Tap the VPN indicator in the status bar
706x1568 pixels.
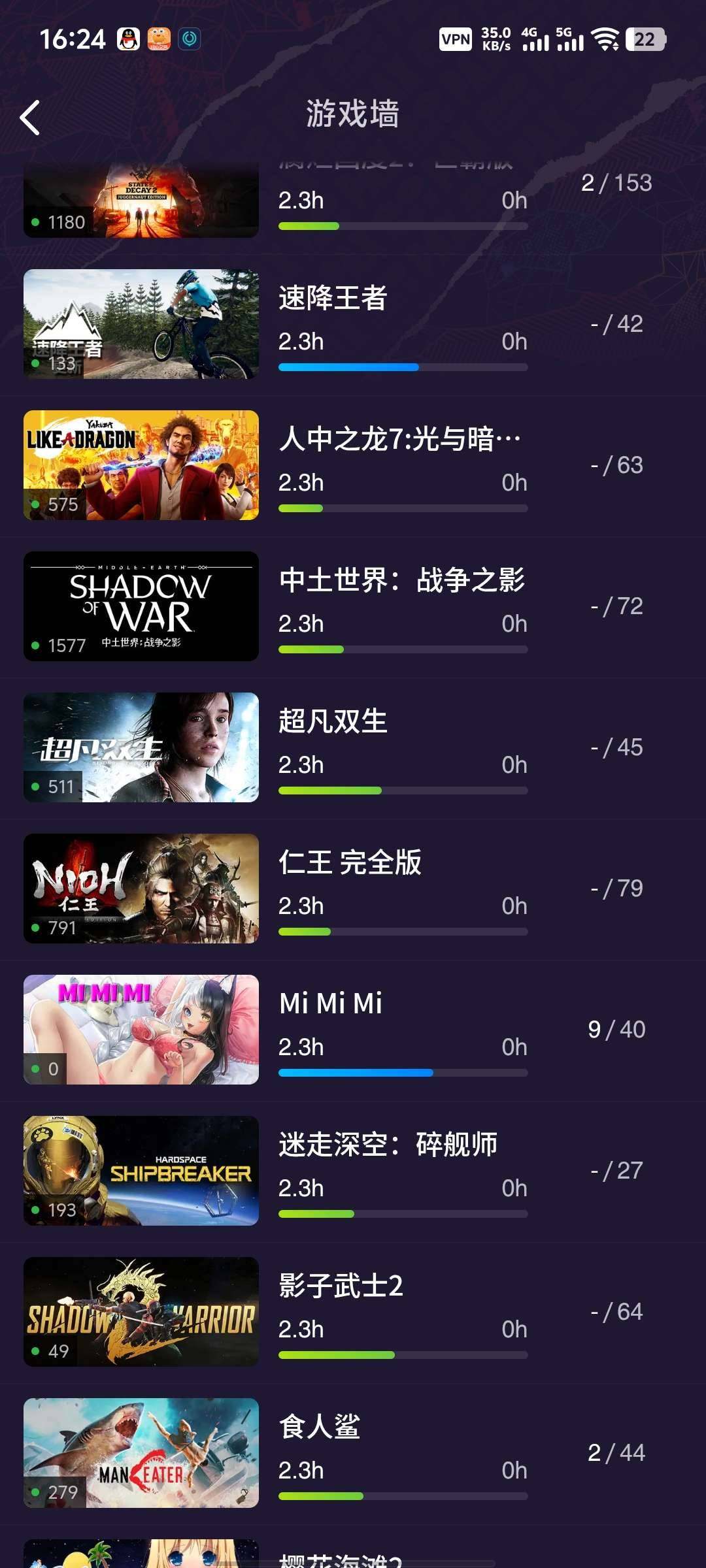pyautogui.click(x=456, y=39)
